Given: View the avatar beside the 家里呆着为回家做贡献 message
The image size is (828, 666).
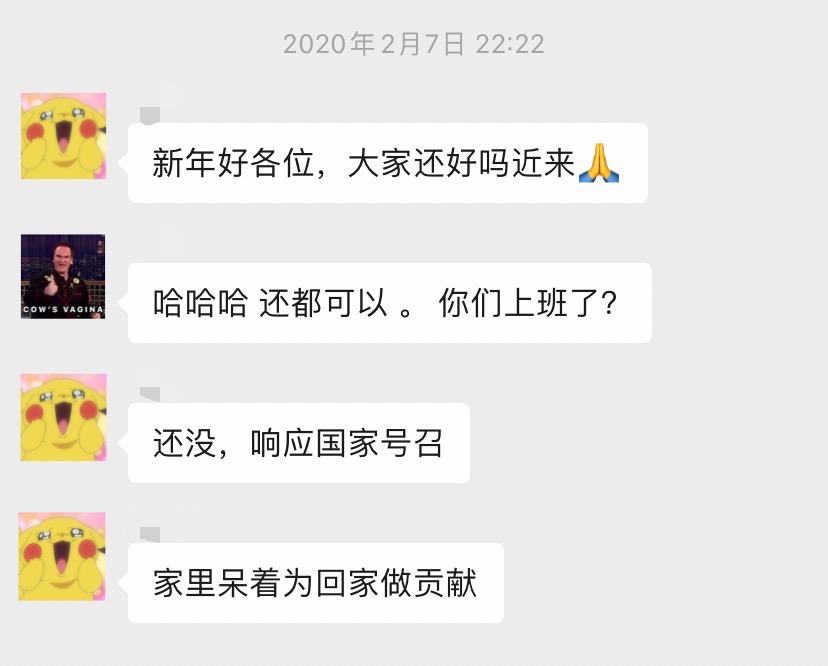Looking at the screenshot, I should coord(63,556).
